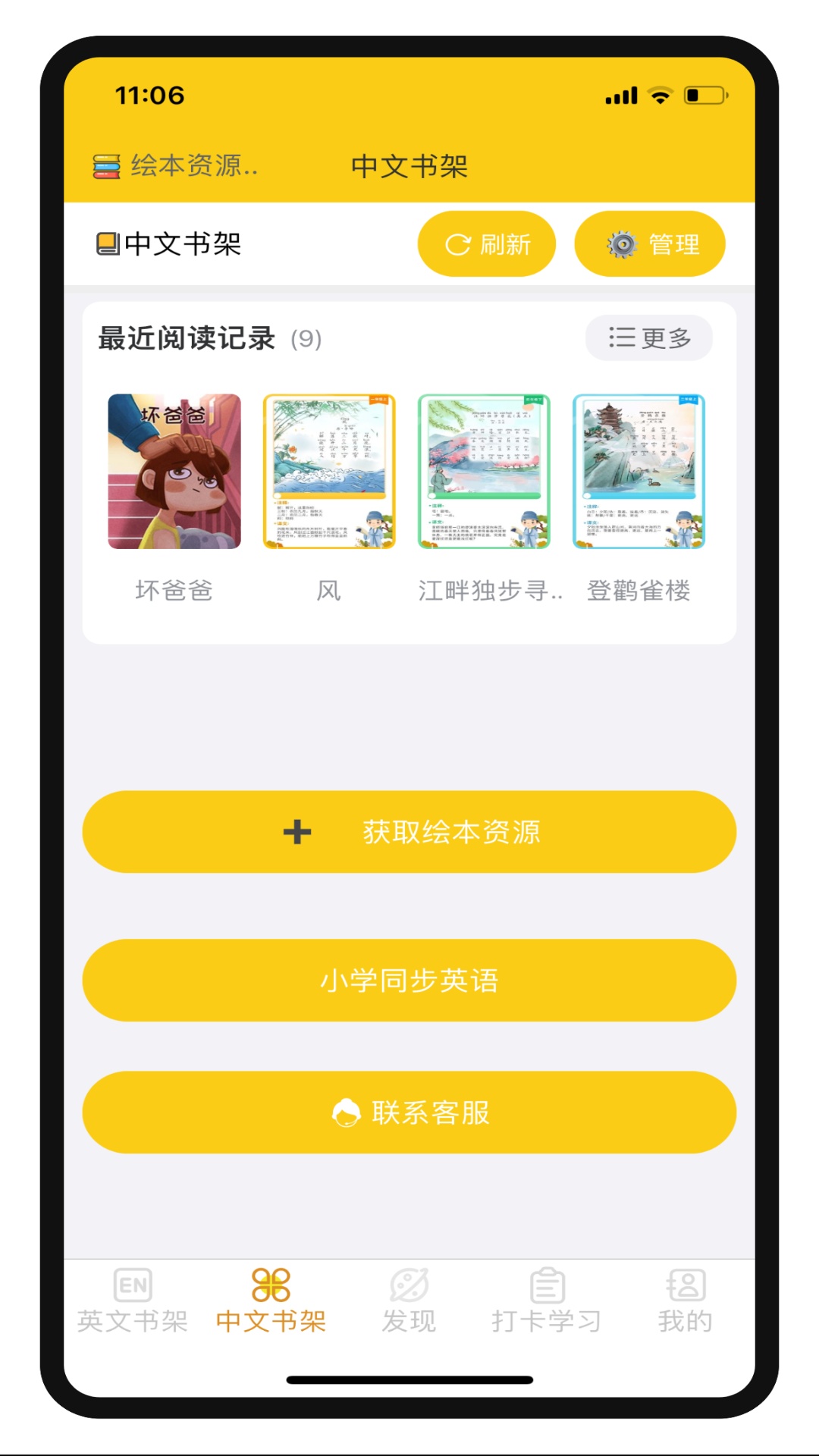
Task: Tap 获取绘本资源 to add resources
Action: [409, 832]
